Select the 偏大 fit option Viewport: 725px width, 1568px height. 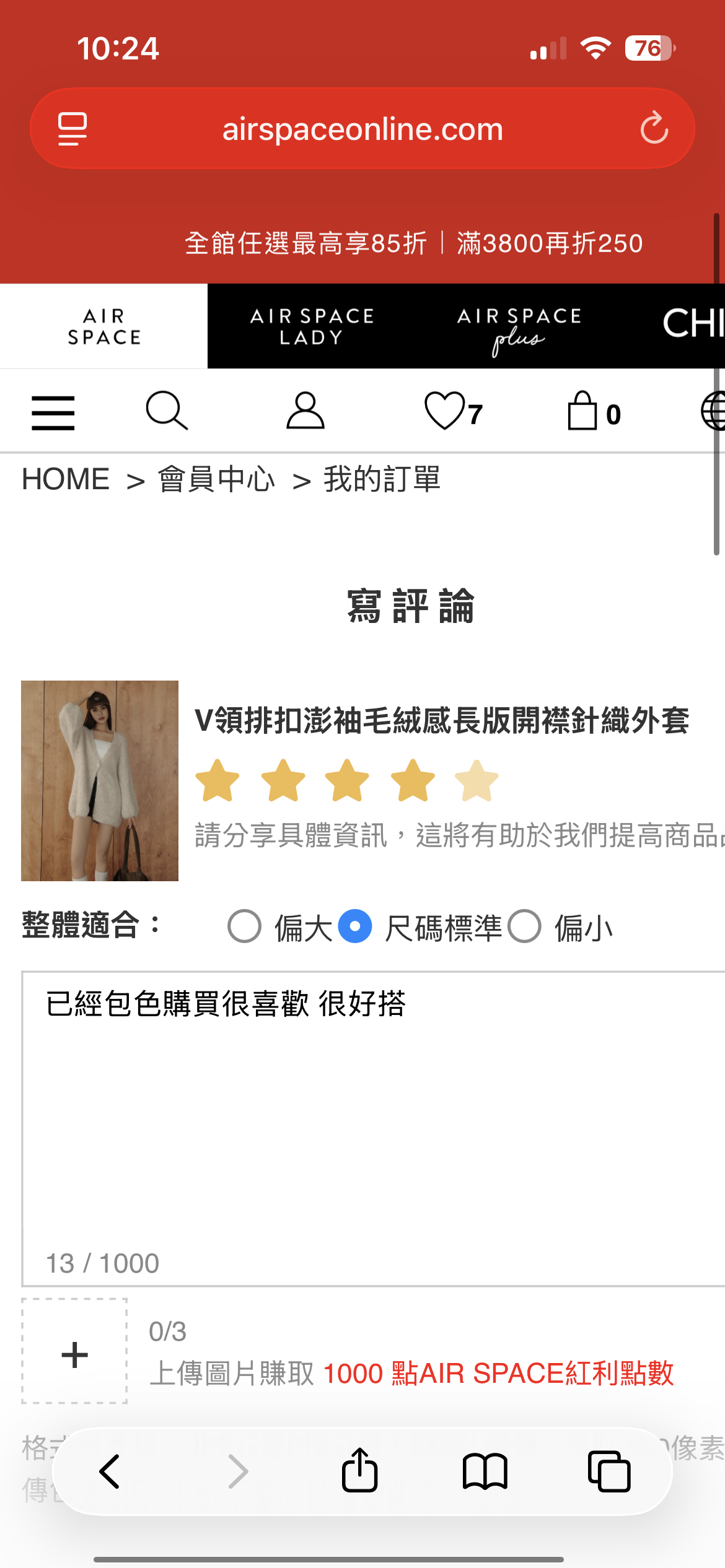click(245, 926)
